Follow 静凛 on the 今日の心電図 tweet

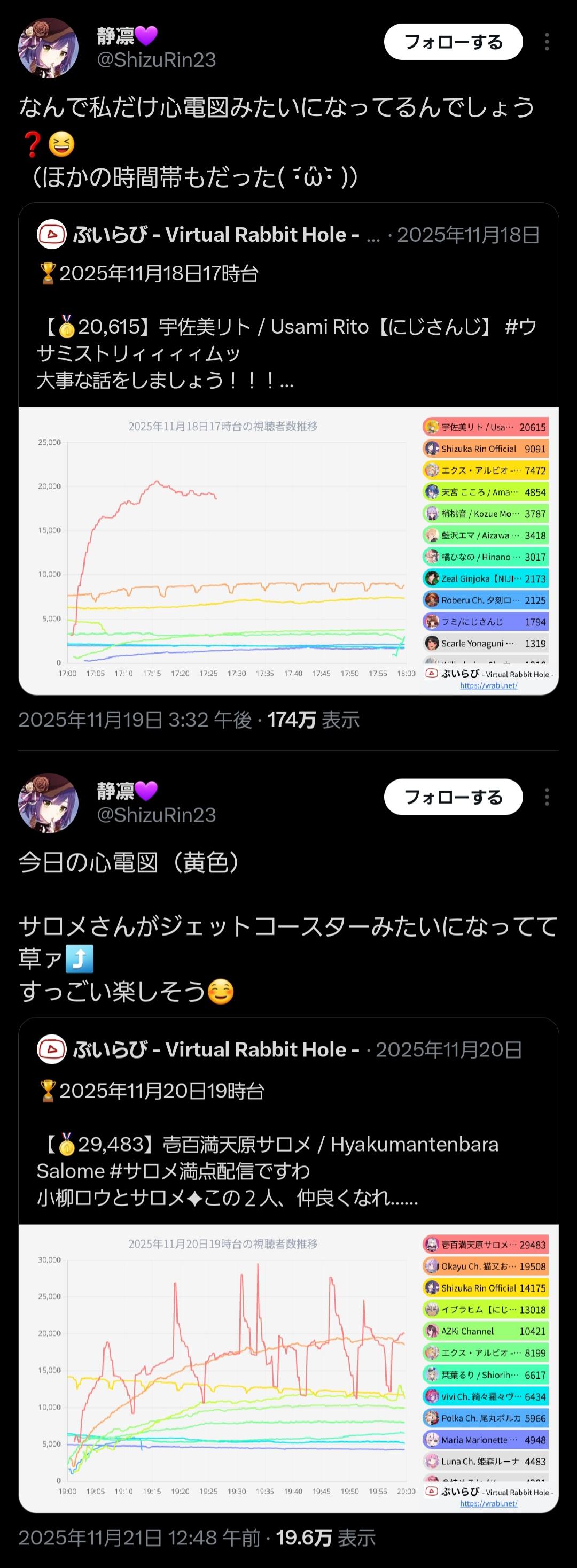(453, 797)
